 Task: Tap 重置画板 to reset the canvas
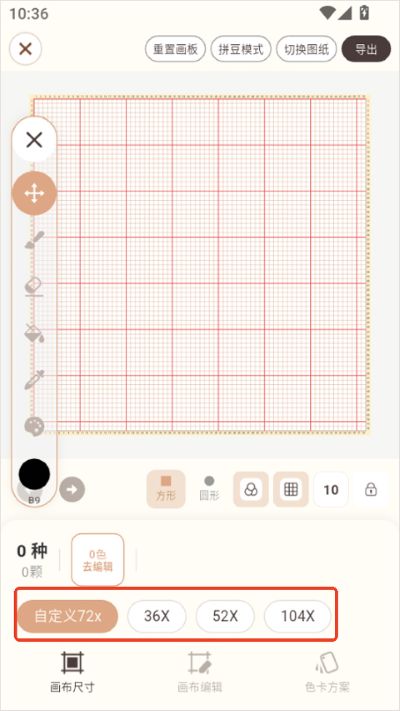(x=176, y=49)
